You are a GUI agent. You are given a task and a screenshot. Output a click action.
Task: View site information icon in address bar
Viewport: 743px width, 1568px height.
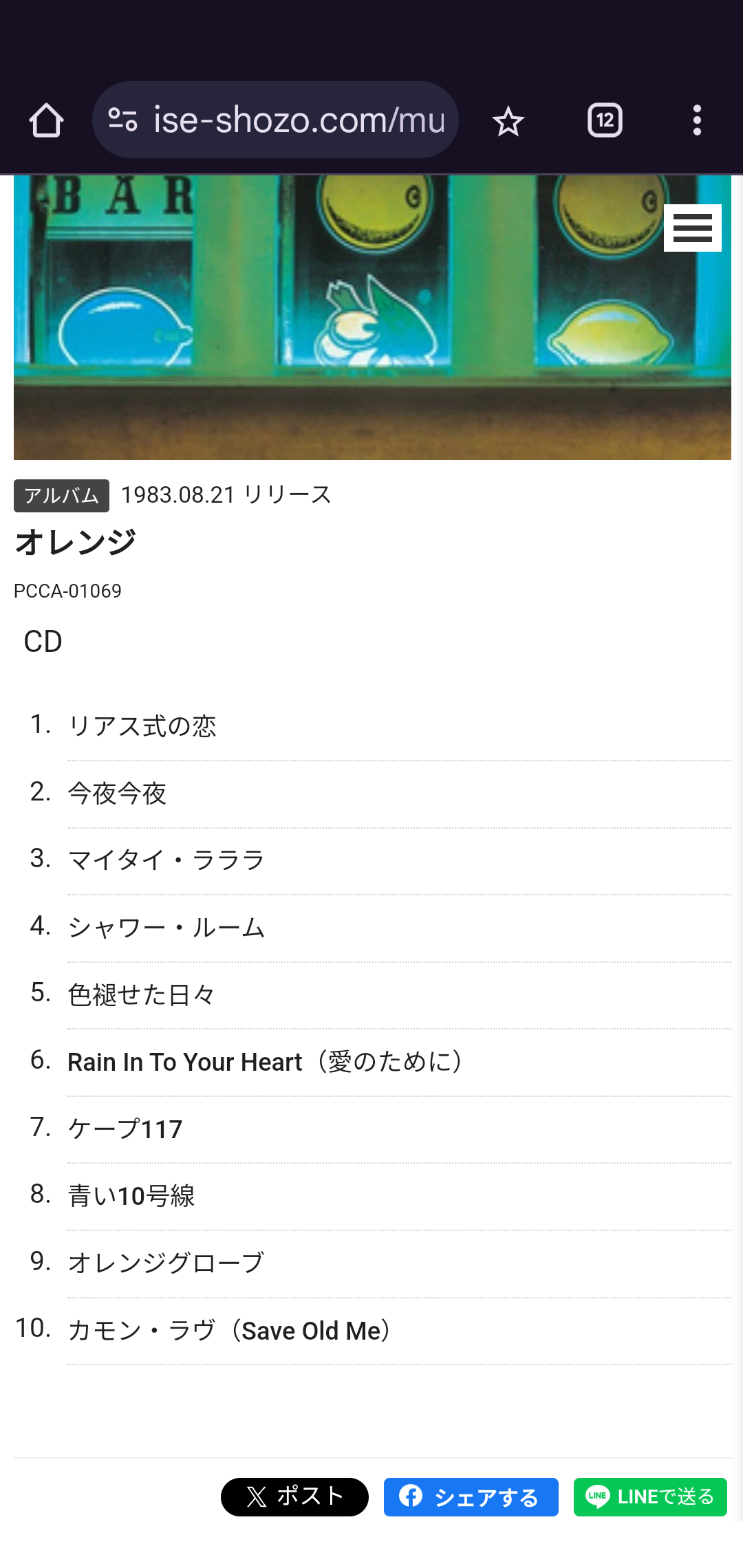click(x=123, y=120)
